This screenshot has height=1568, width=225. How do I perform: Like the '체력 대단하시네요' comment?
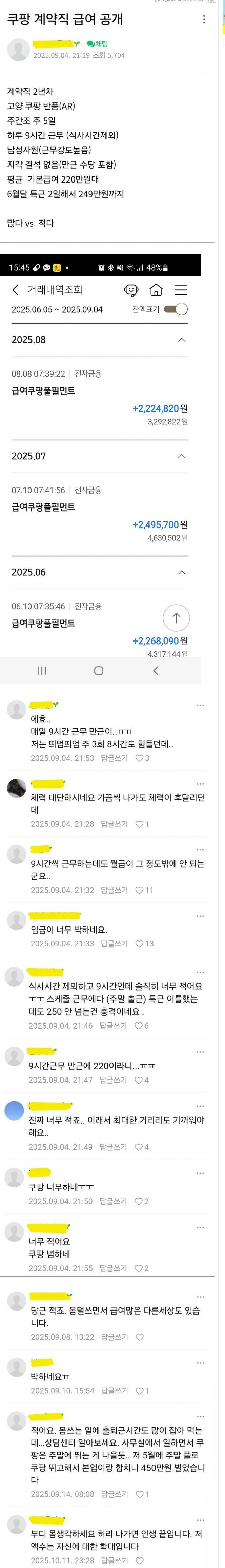coord(142,824)
